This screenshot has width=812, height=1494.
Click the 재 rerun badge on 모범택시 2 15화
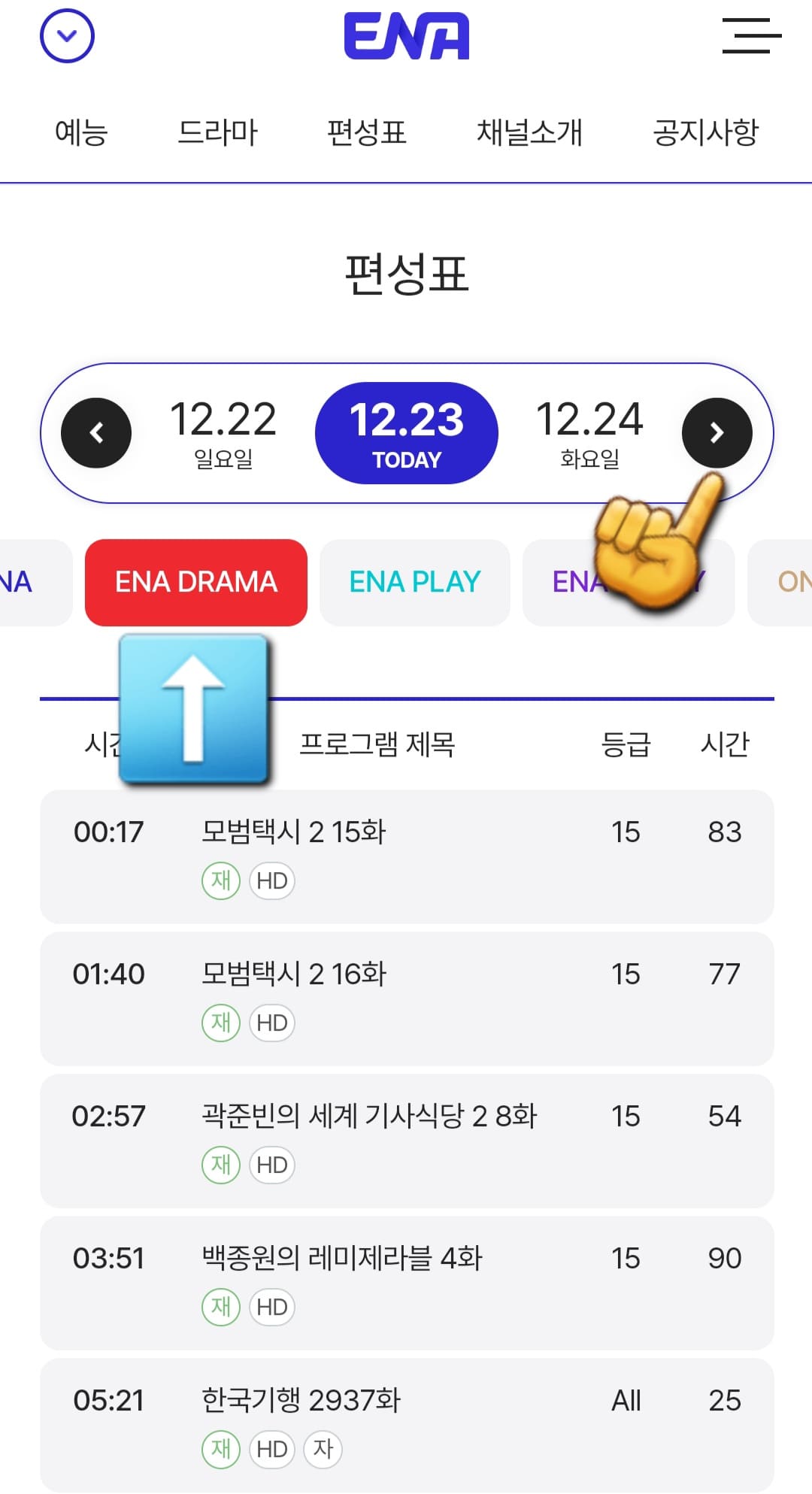click(x=220, y=880)
